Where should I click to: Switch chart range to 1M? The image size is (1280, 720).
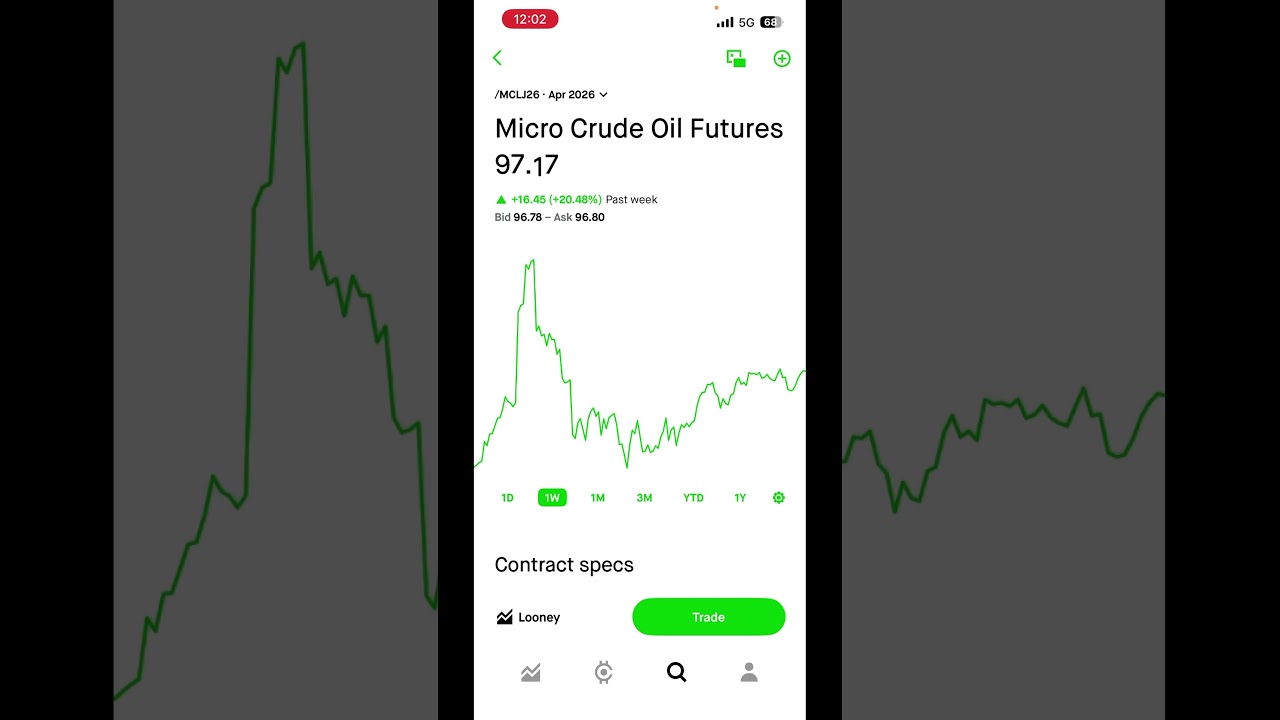[x=598, y=498]
